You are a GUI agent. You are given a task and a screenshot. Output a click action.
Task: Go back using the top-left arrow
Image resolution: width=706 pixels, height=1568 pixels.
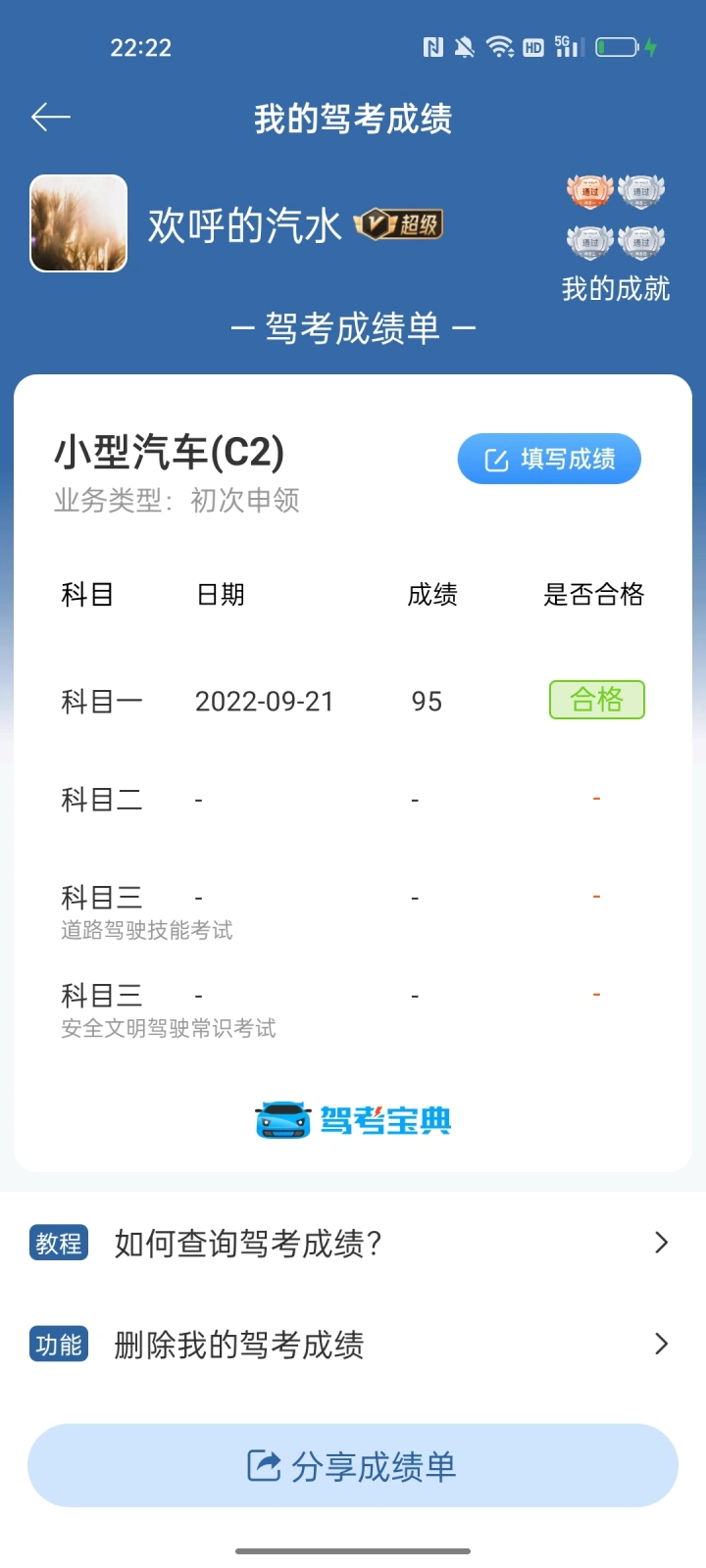coord(51,118)
